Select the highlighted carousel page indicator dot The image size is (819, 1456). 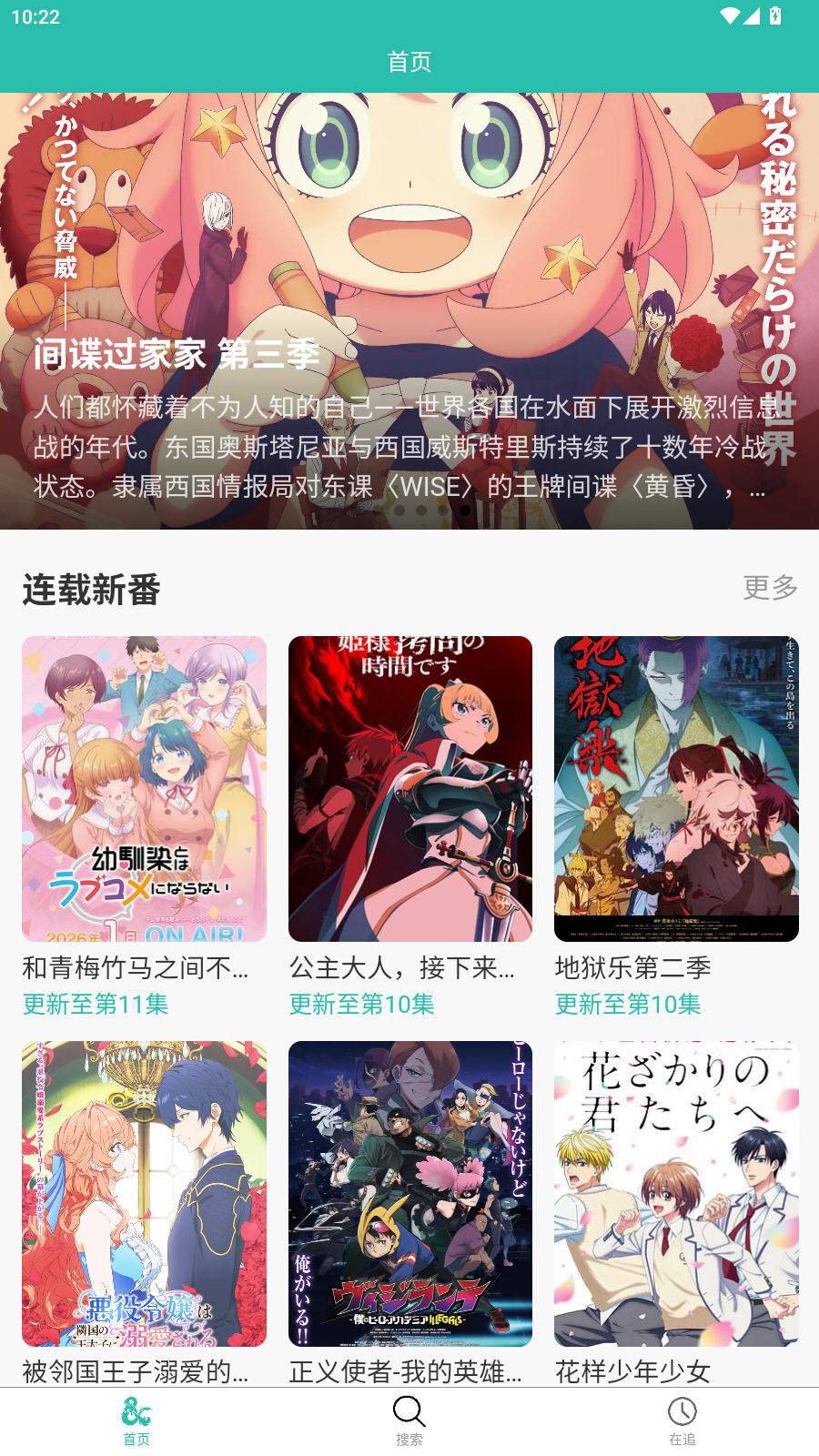pyautogui.click(x=465, y=511)
